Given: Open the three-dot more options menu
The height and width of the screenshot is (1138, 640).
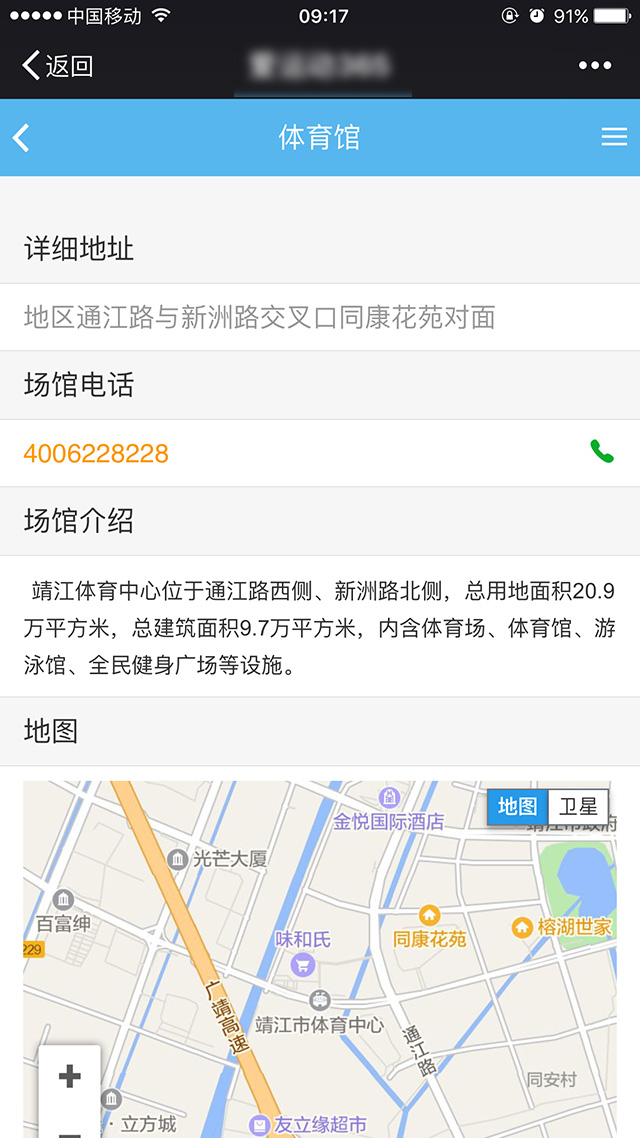Looking at the screenshot, I should (x=595, y=65).
